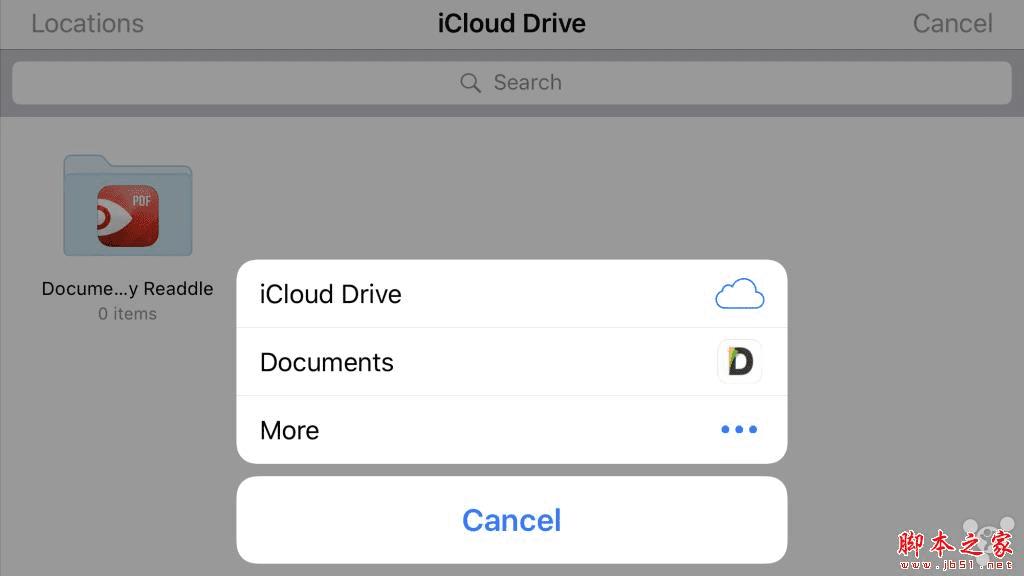Open the Documents by Readdle folder
Viewport: 1024px width, 576px height.
coord(127,207)
